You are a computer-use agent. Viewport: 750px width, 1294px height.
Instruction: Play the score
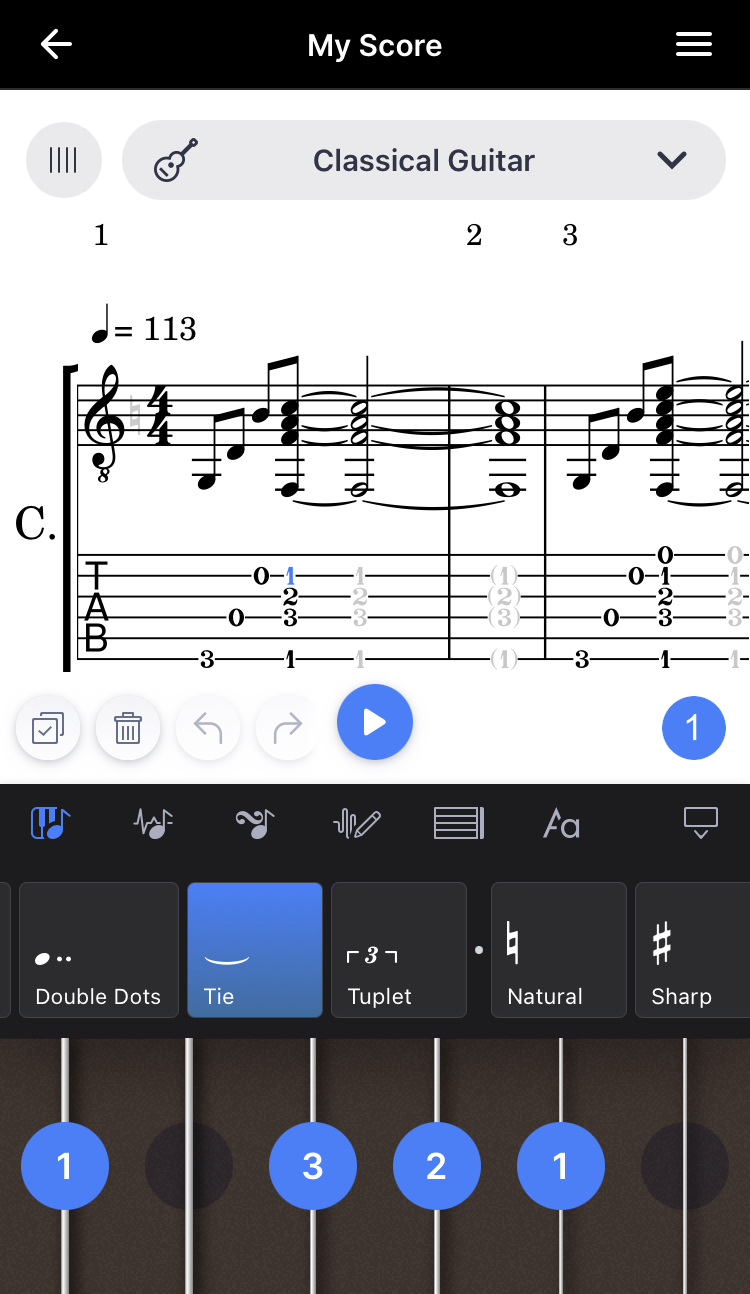tap(374, 722)
